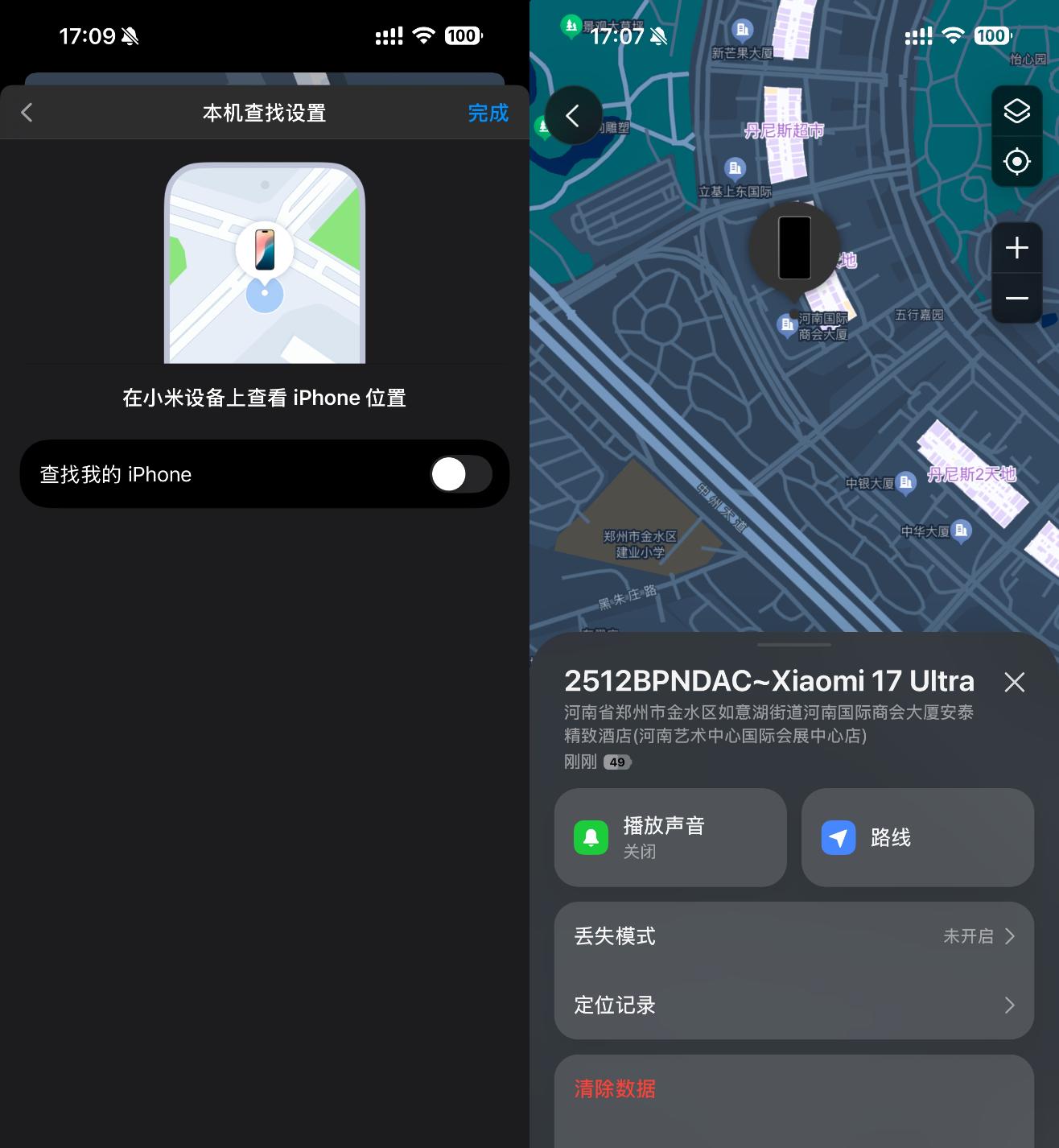This screenshot has height=1148, width=1059.
Task: Tap the Wi-Fi icon in the status bar
Action: (x=424, y=35)
